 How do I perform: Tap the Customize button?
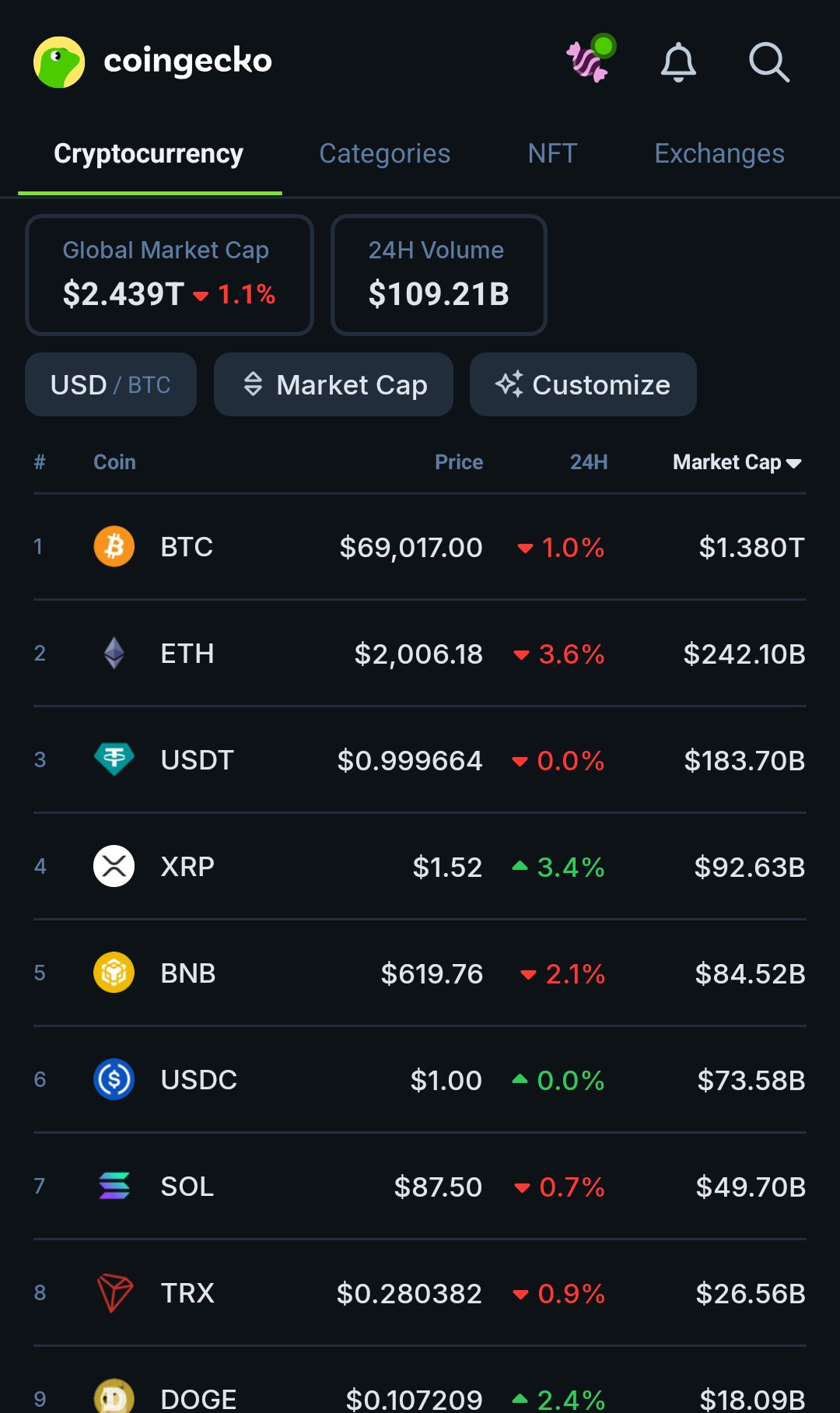tap(583, 384)
